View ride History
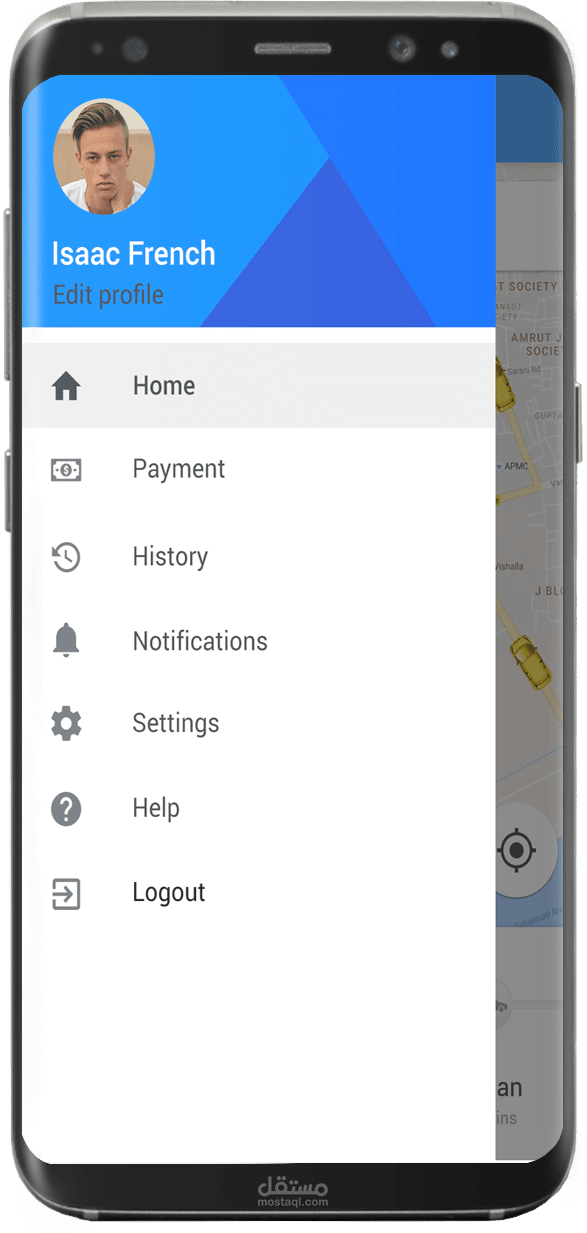 tap(259, 556)
